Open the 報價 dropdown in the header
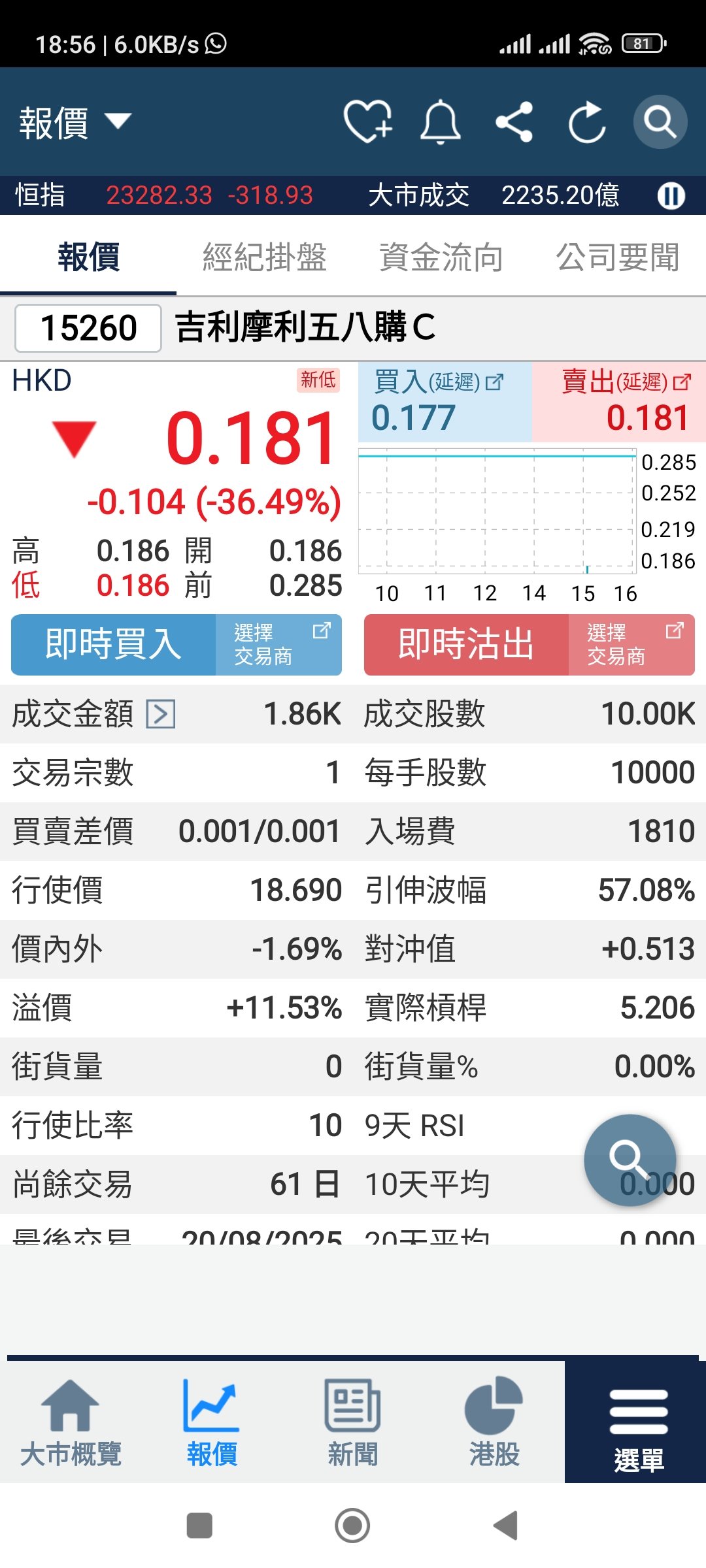This screenshot has width=706, height=1568. click(x=75, y=122)
